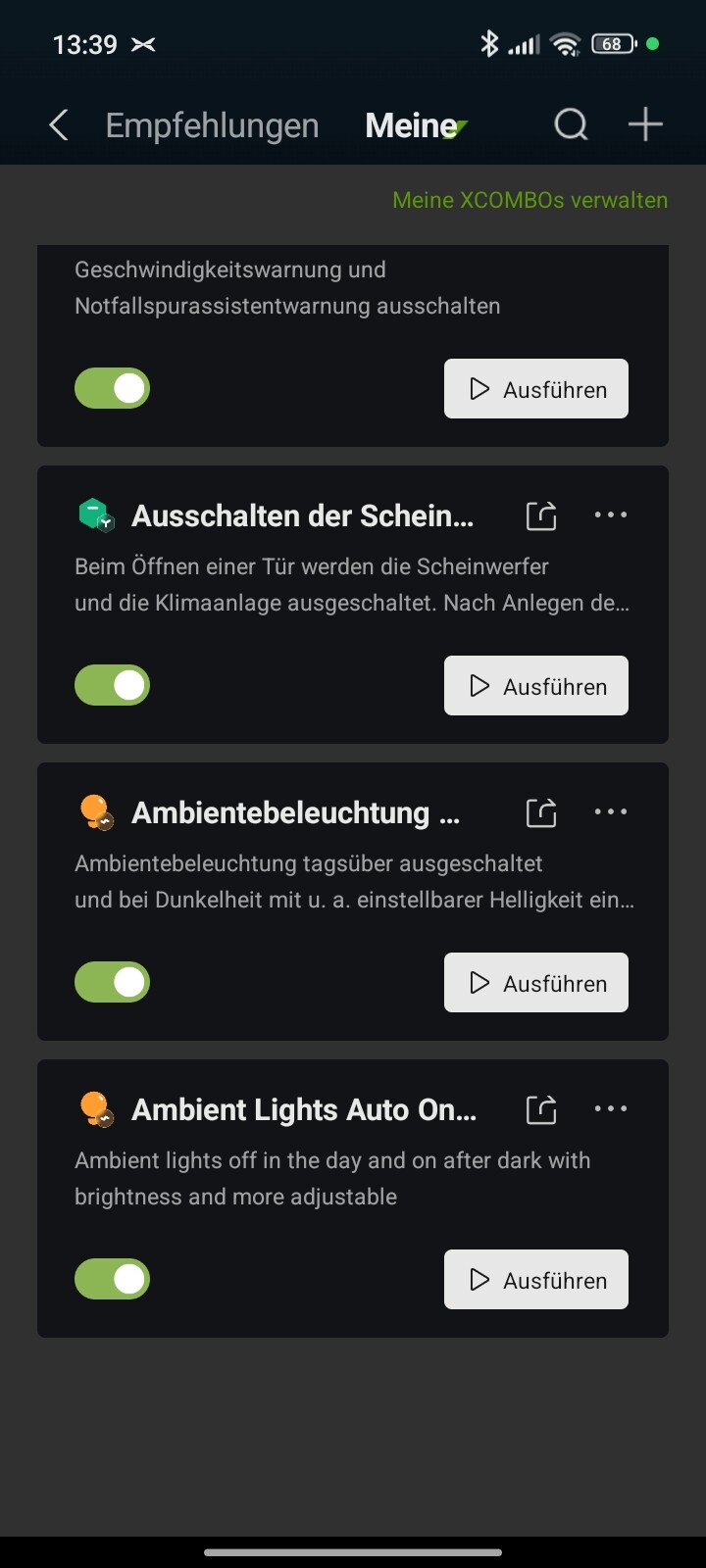Viewport: 706px width, 1568px height.
Task: Switch to the Empfehlungen tab
Action: pos(212,125)
